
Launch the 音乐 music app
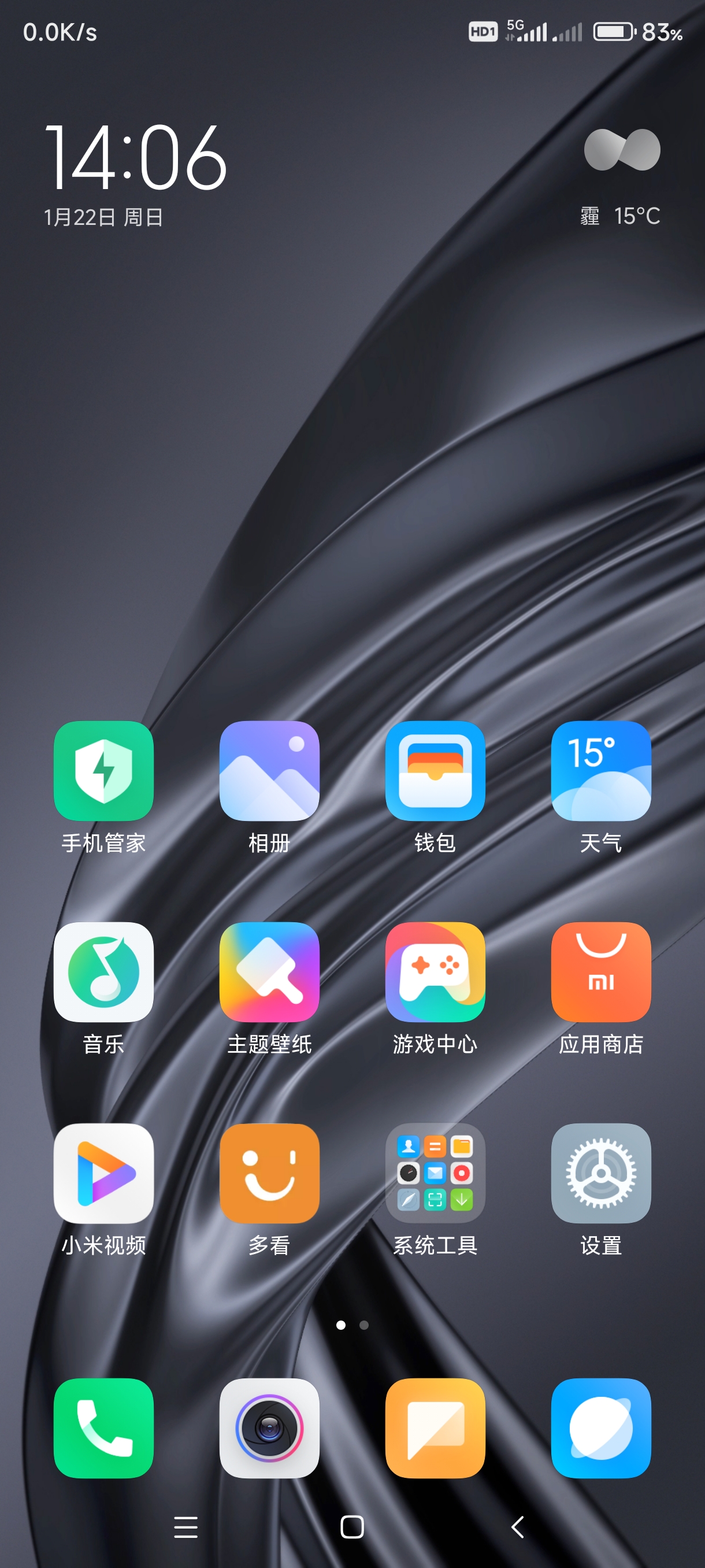[x=103, y=971]
